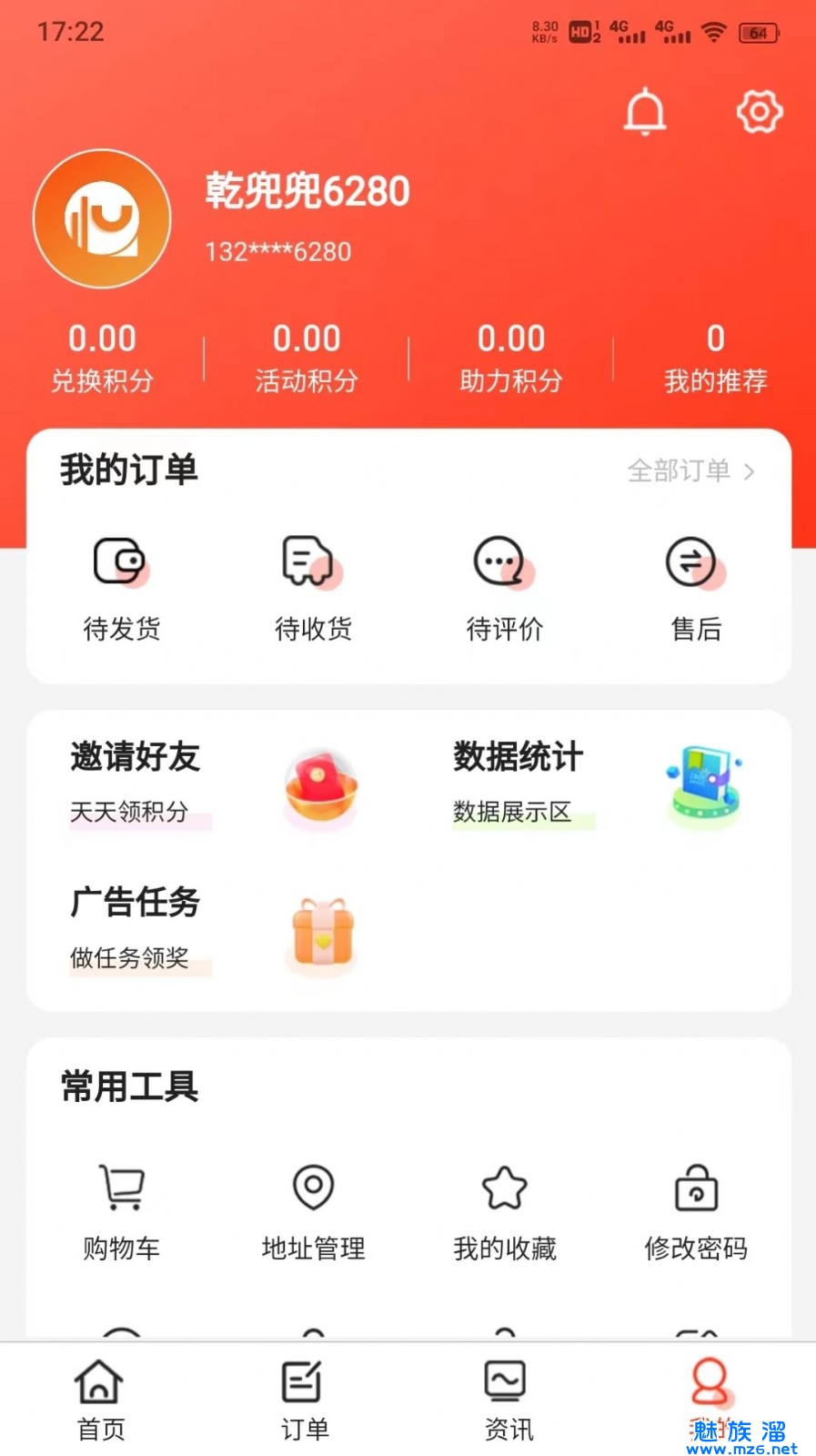
Task: Open the 数据统计 card
Action: (x=596, y=784)
